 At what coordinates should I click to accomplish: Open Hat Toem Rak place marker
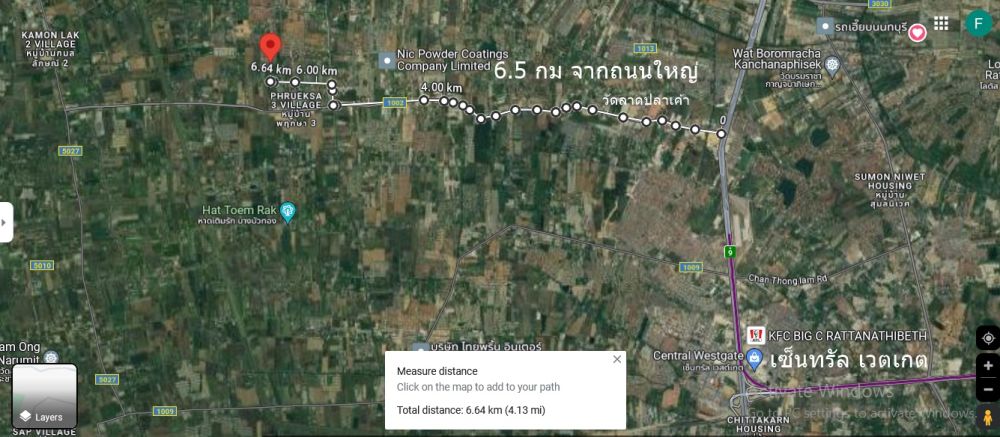pos(288,211)
